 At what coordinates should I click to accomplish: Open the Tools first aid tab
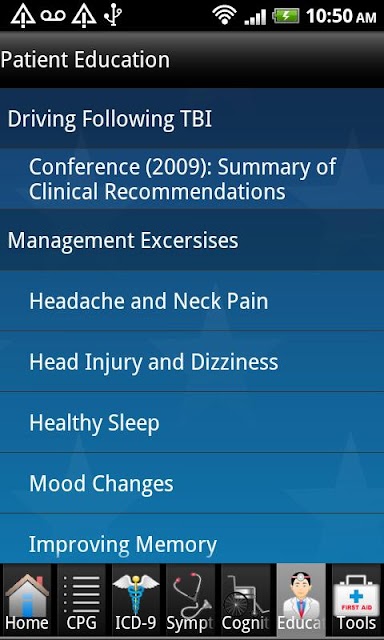(x=357, y=600)
